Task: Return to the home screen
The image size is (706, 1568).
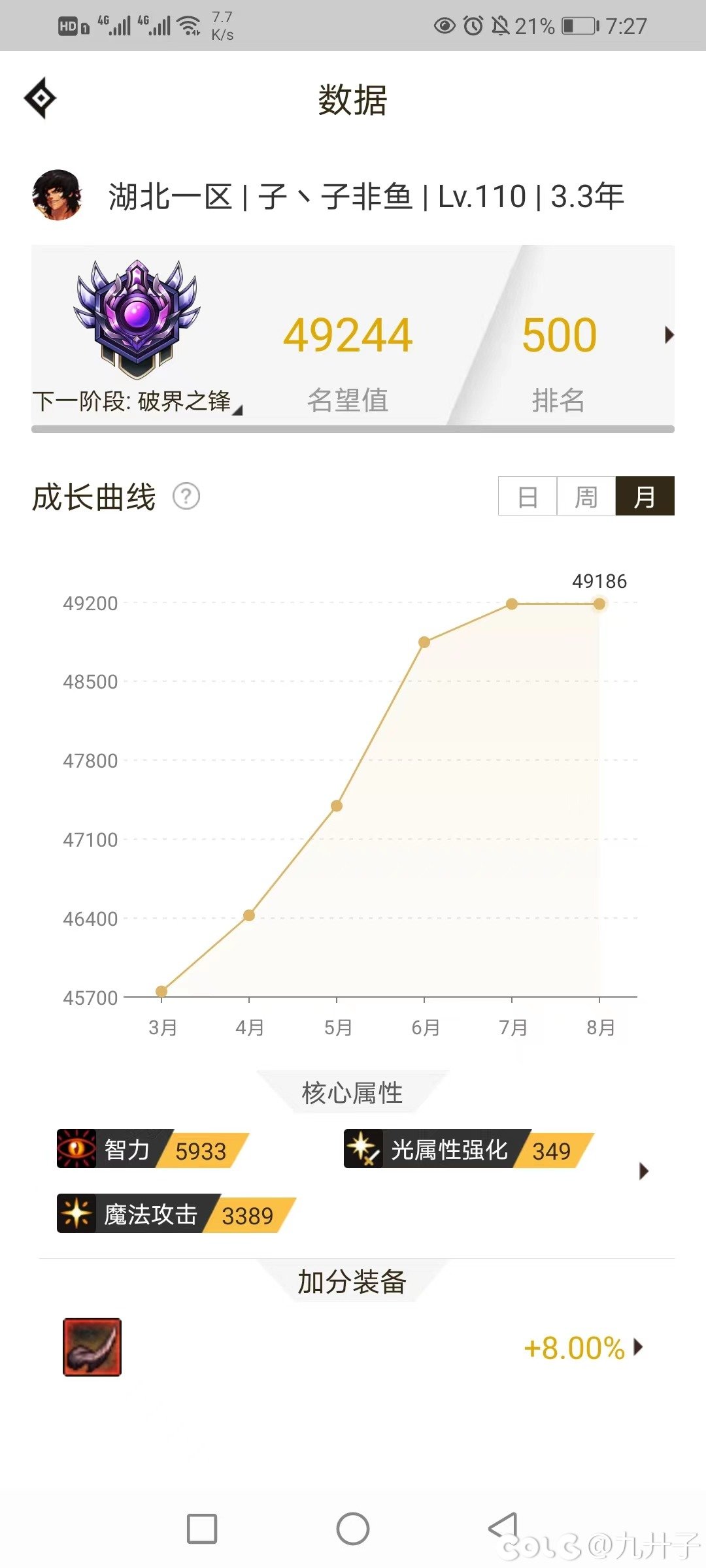Action: pyautogui.click(x=353, y=1529)
